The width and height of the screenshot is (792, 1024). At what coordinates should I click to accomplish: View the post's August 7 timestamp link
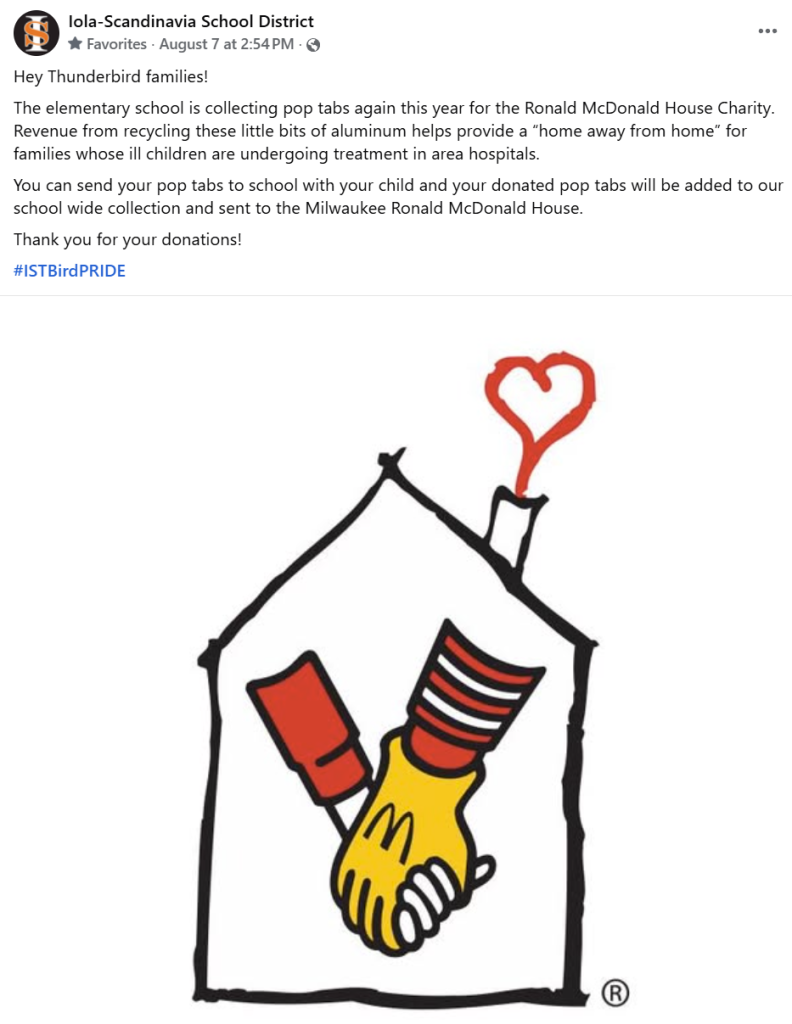[x=226, y=44]
